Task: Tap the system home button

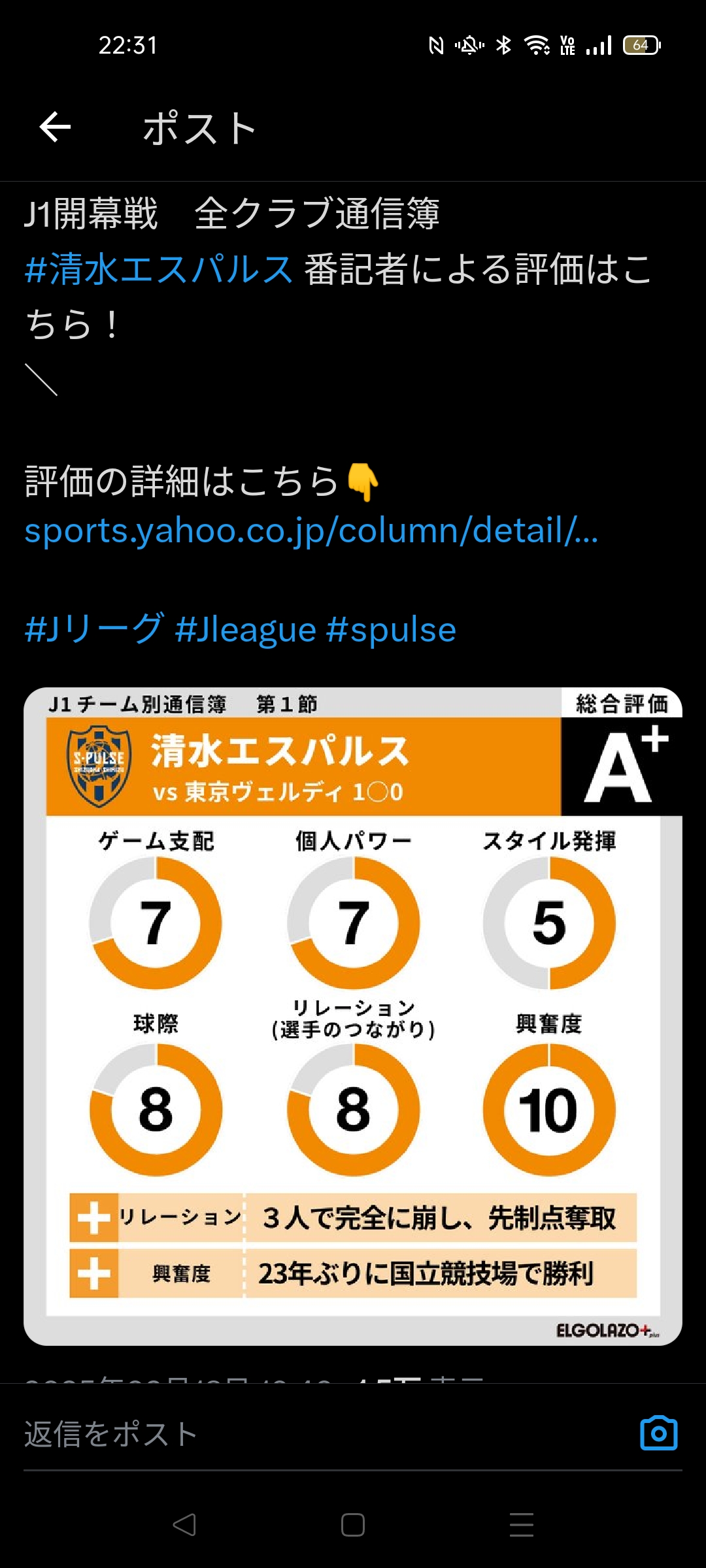Action: pos(353,1525)
